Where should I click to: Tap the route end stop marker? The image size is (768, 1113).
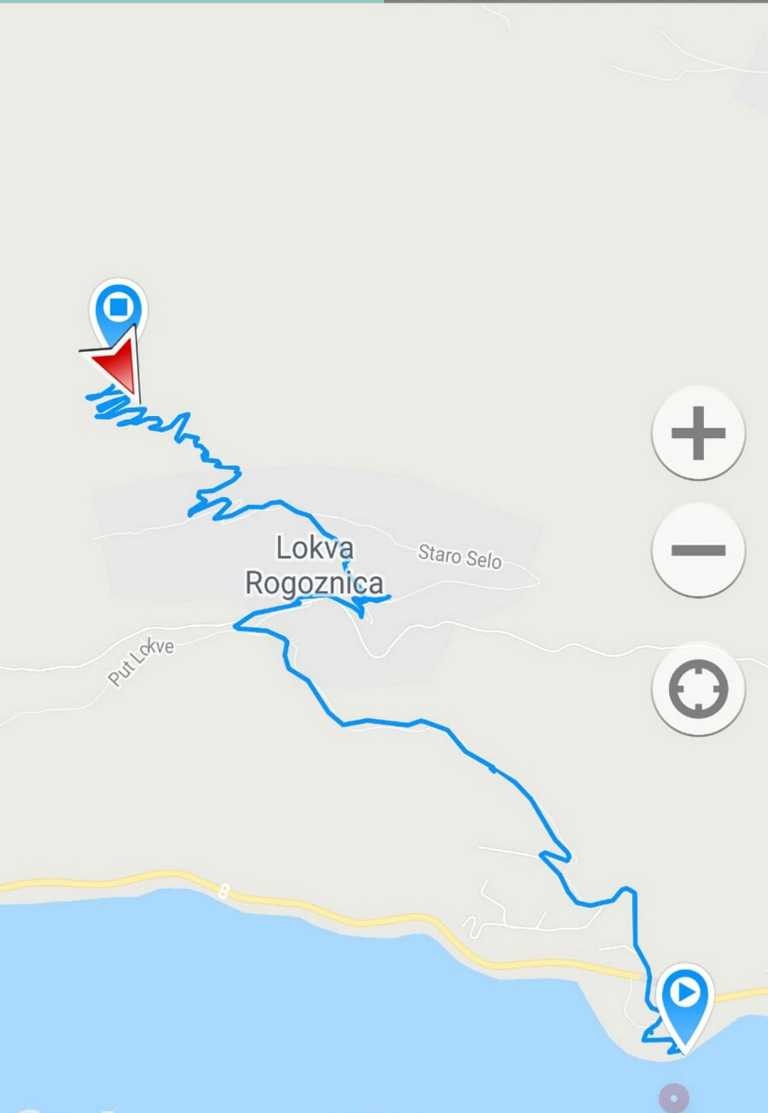pyautogui.click(x=119, y=306)
